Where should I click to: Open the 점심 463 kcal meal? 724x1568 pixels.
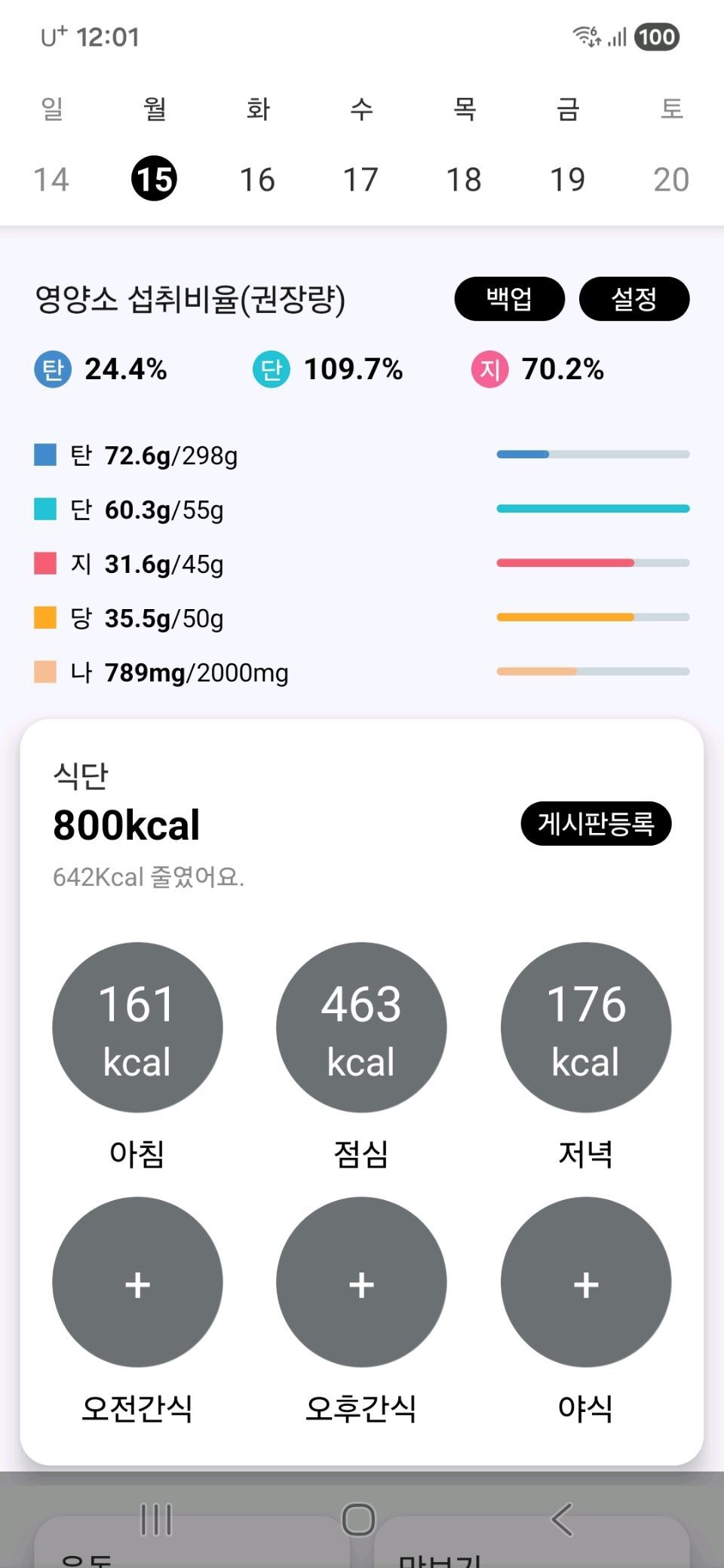tap(361, 1027)
